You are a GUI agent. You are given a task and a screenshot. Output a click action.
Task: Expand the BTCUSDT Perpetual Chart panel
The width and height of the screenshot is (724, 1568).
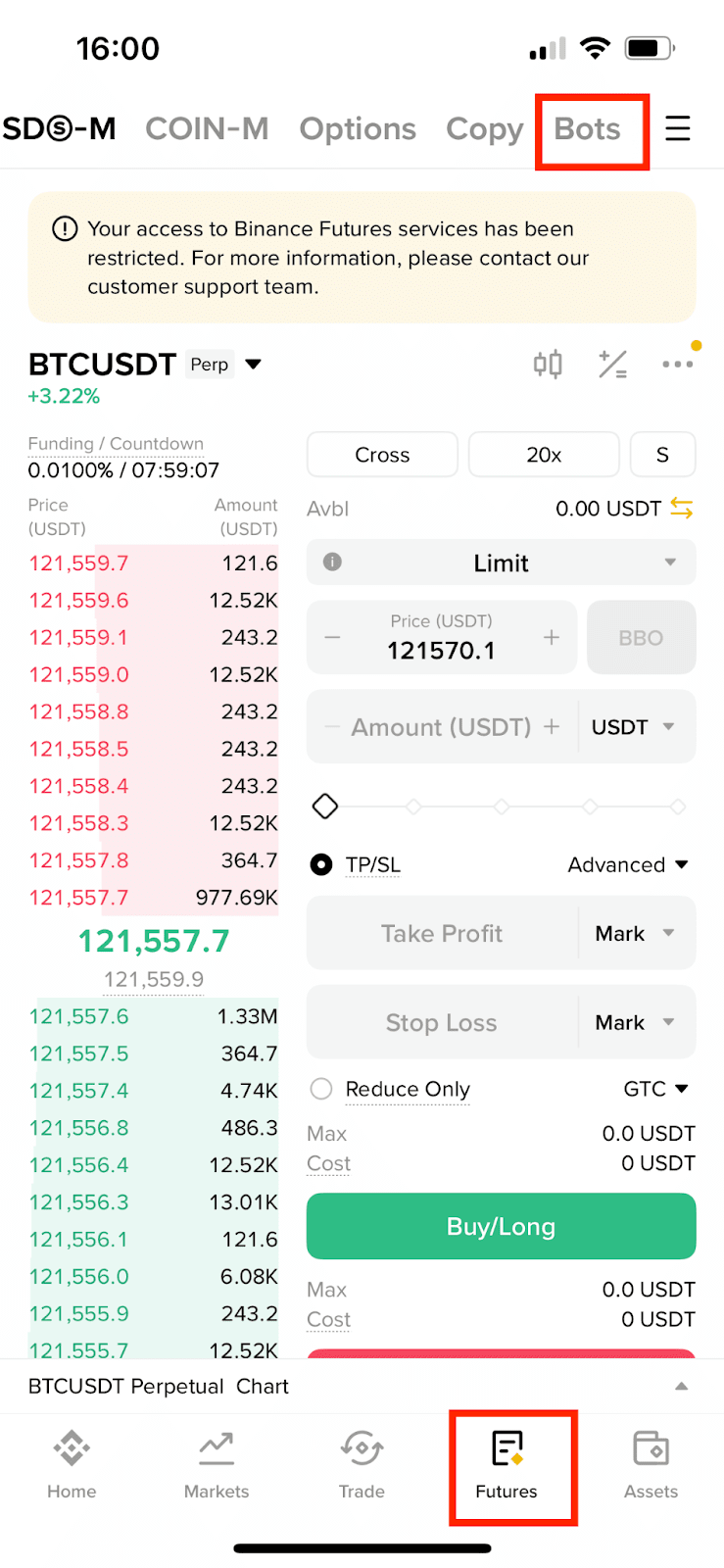[681, 1386]
